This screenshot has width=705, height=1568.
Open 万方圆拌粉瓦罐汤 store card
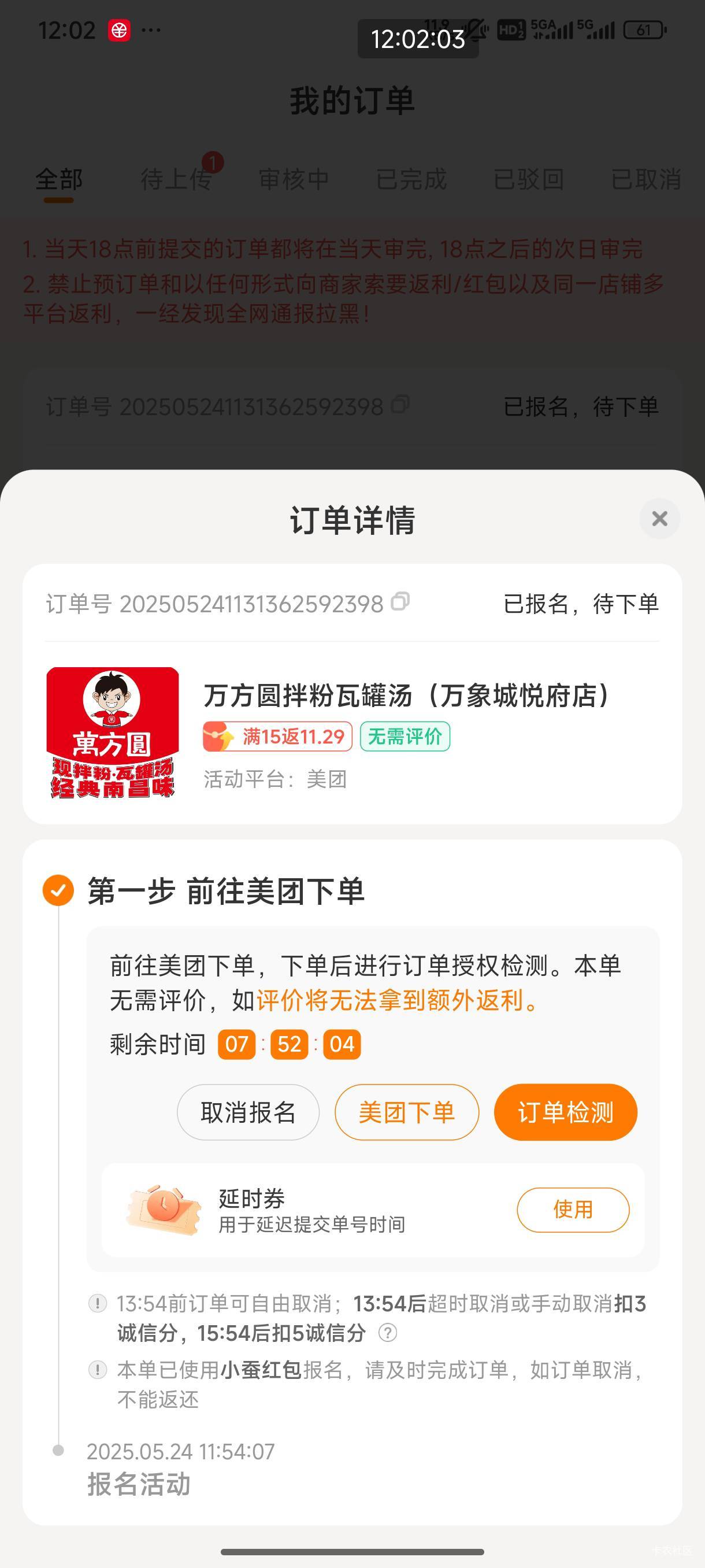click(352, 733)
